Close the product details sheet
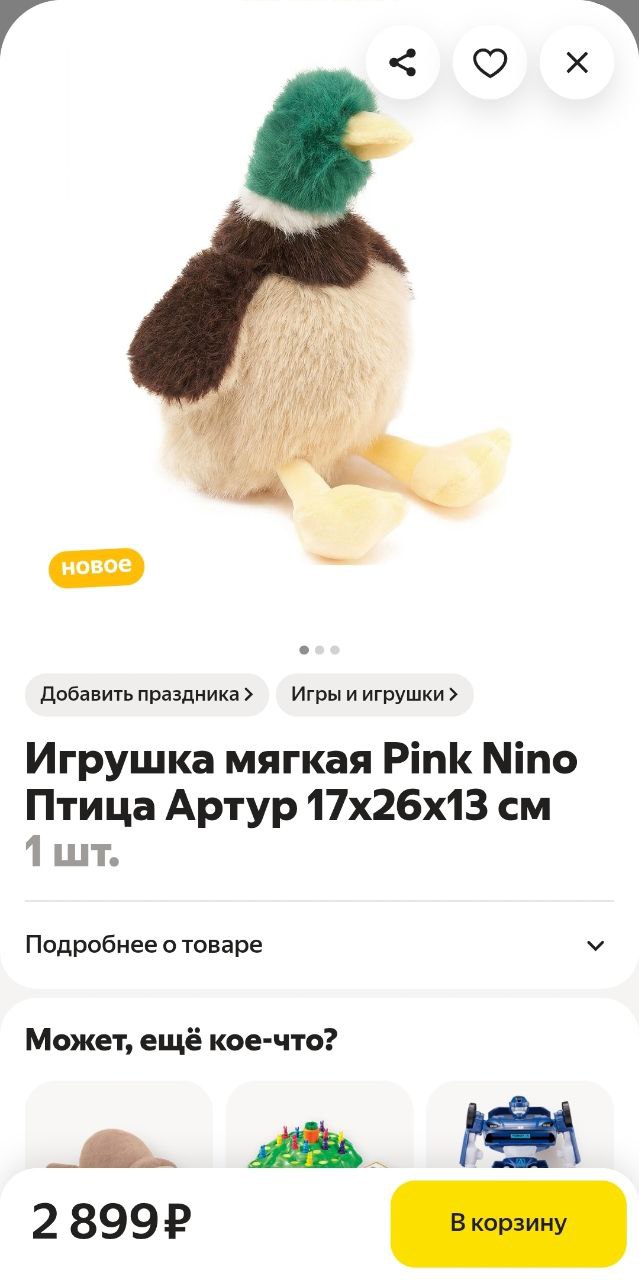639x1280 pixels. [x=577, y=63]
